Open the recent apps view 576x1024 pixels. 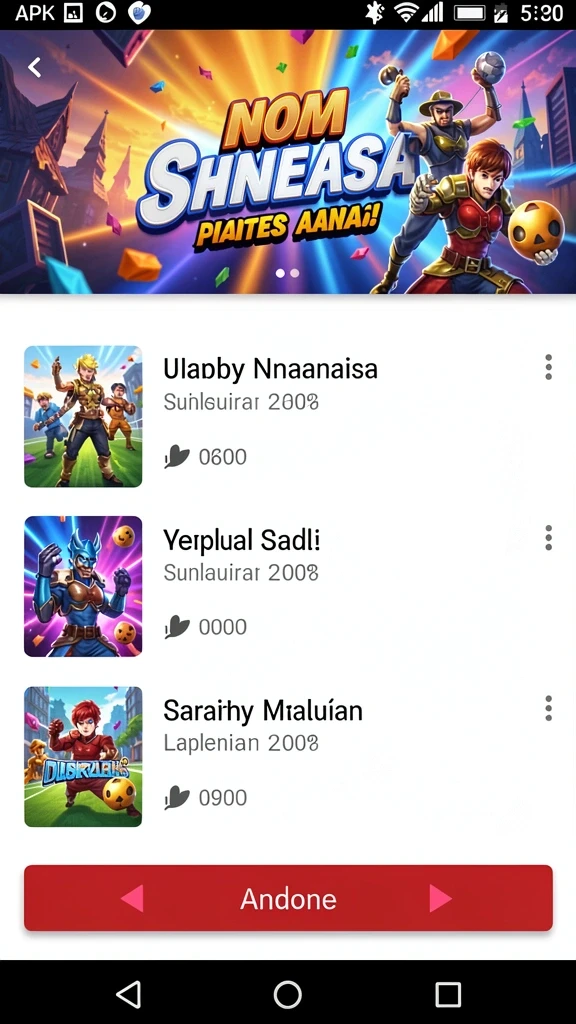click(448, 994)
